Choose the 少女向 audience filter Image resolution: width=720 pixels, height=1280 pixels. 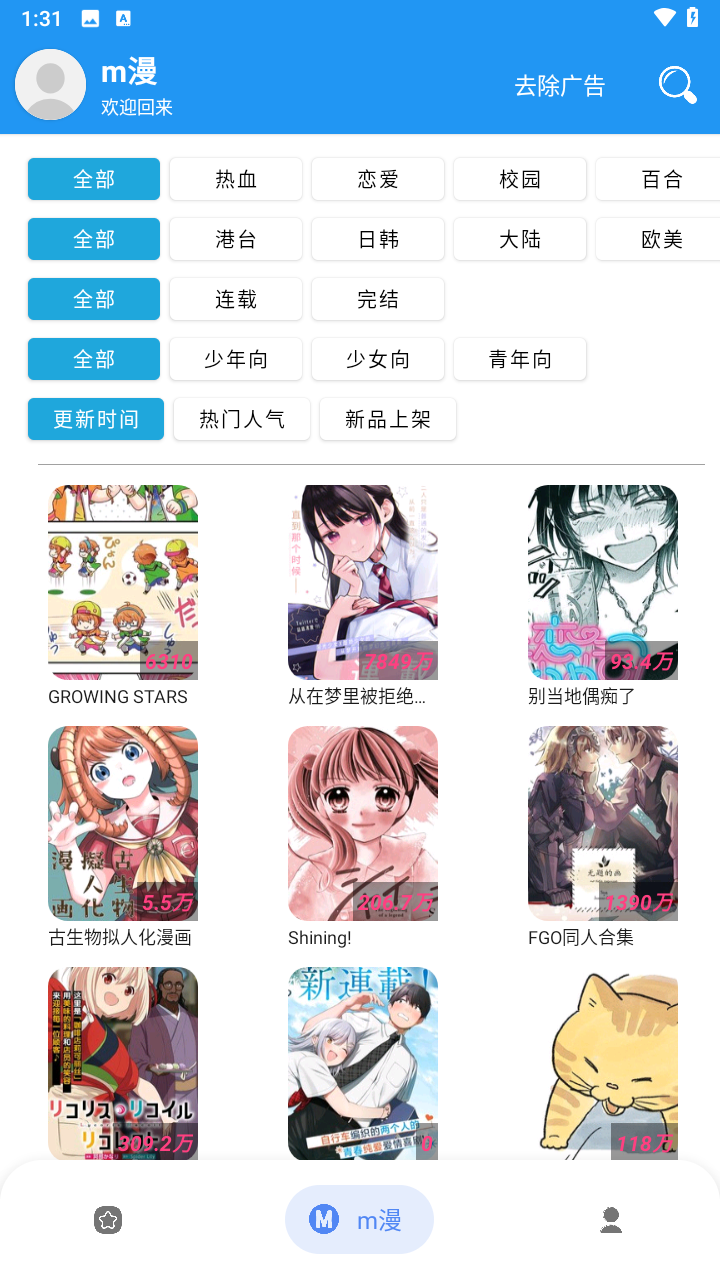click(x=378, y=359)
